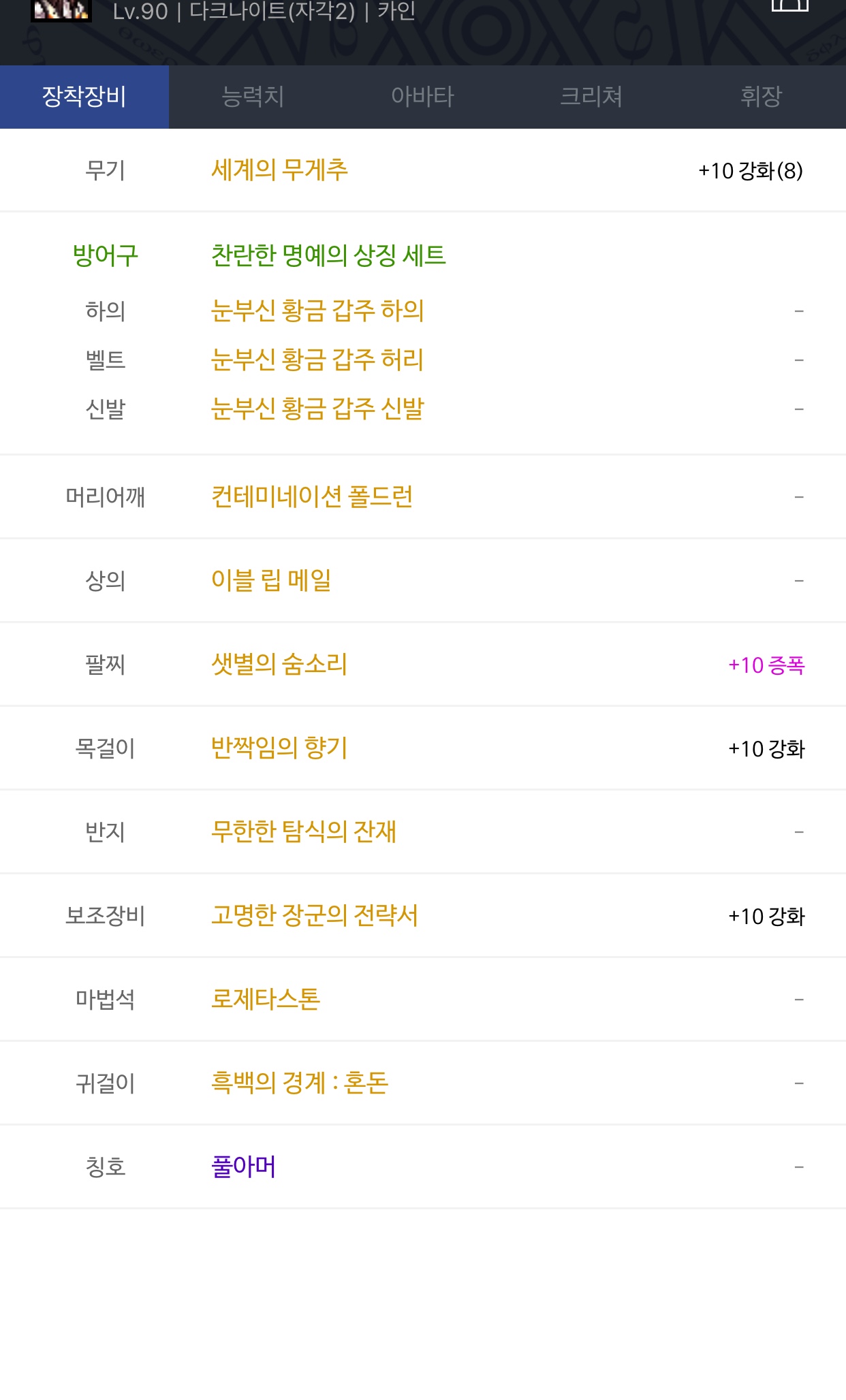Open title item 풀아머
This screenshot has width=846, height=1400.
244,1166
